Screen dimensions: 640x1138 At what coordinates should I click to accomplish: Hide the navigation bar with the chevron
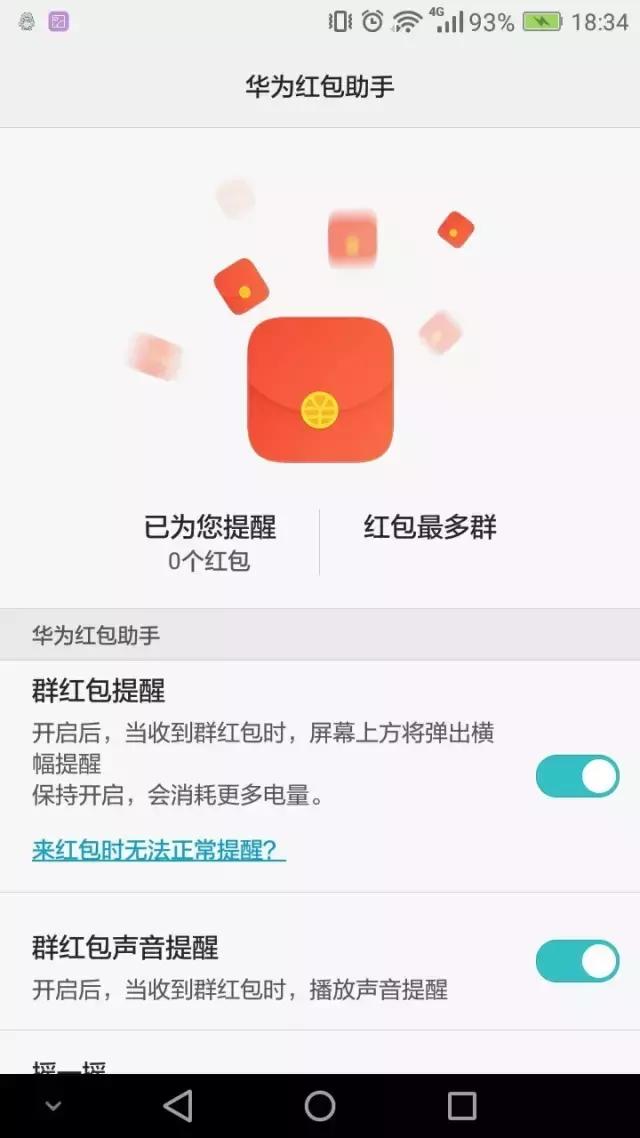(x=53, y=1105)
